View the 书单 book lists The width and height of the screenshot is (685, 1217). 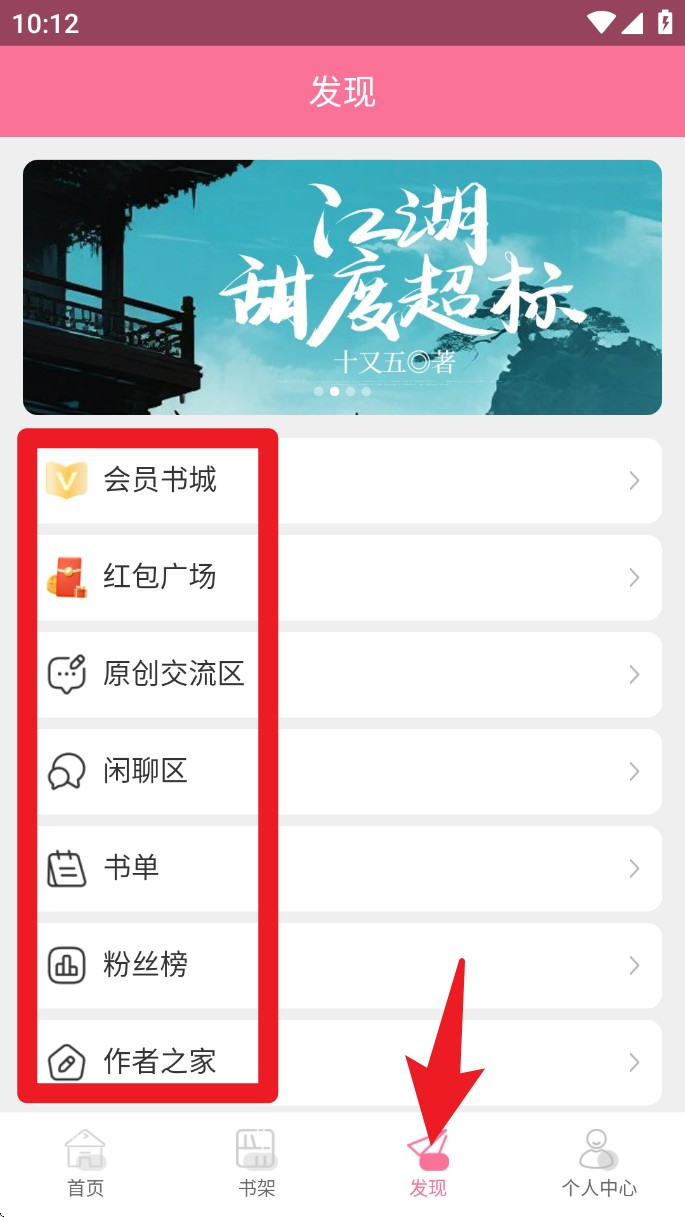tap(342, 868)
